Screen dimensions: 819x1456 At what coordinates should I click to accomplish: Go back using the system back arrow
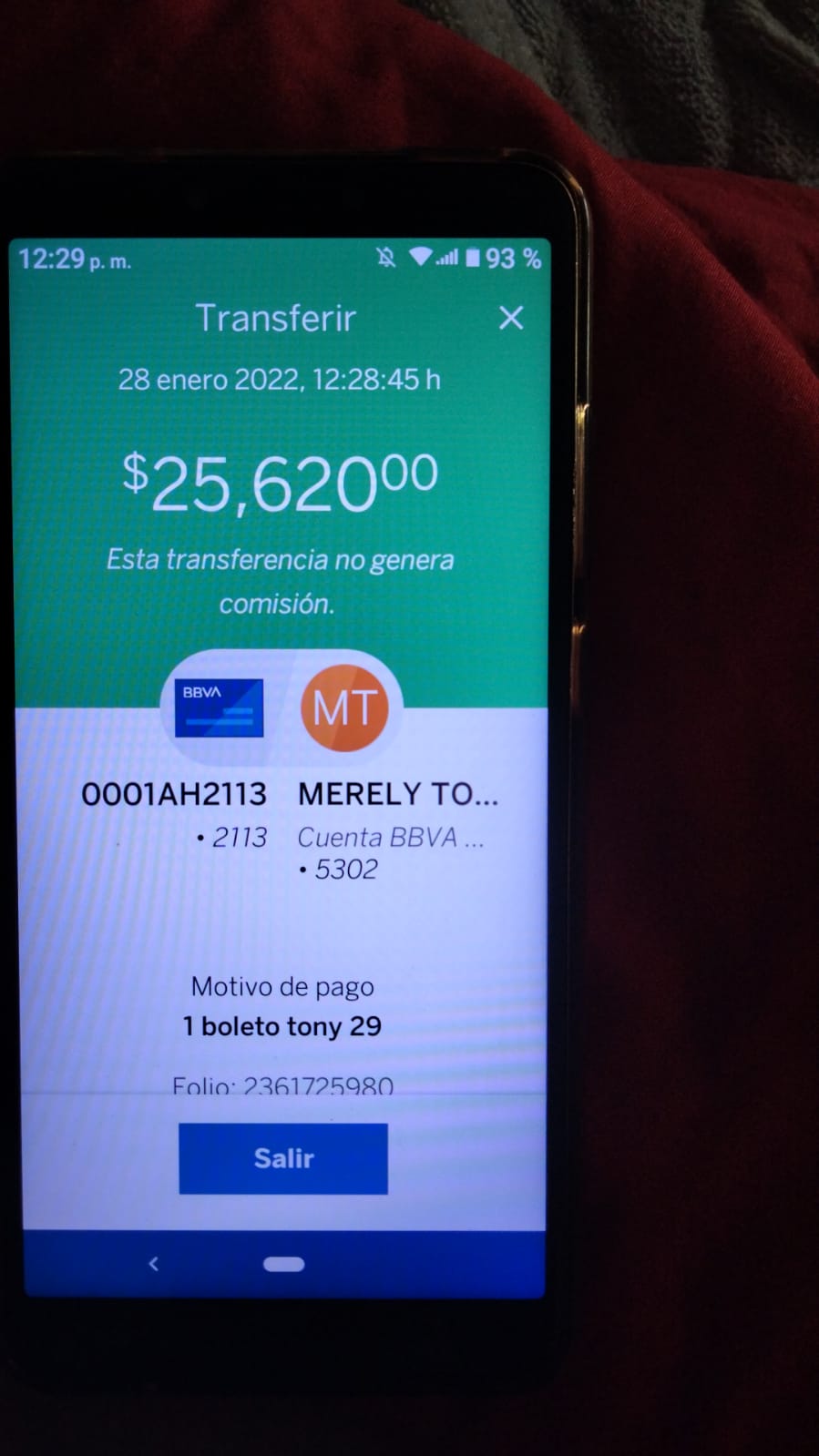tap(153, 1264)
